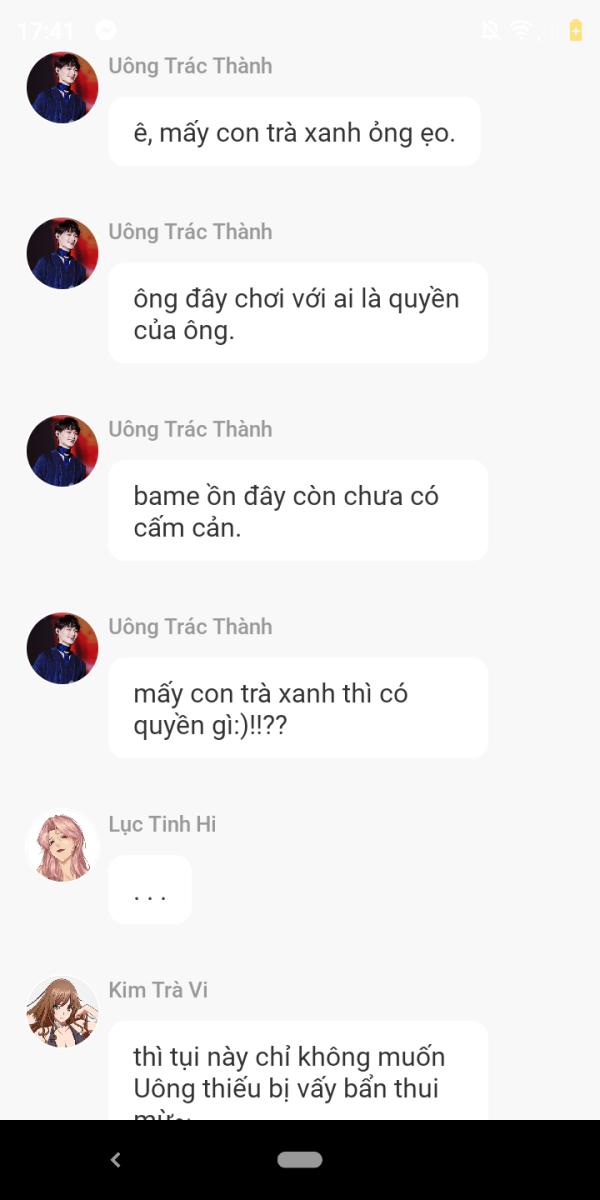The image size is (600, 1200).
Task: Go back using the system back arrow
Action: click(x=115, y=1160)
